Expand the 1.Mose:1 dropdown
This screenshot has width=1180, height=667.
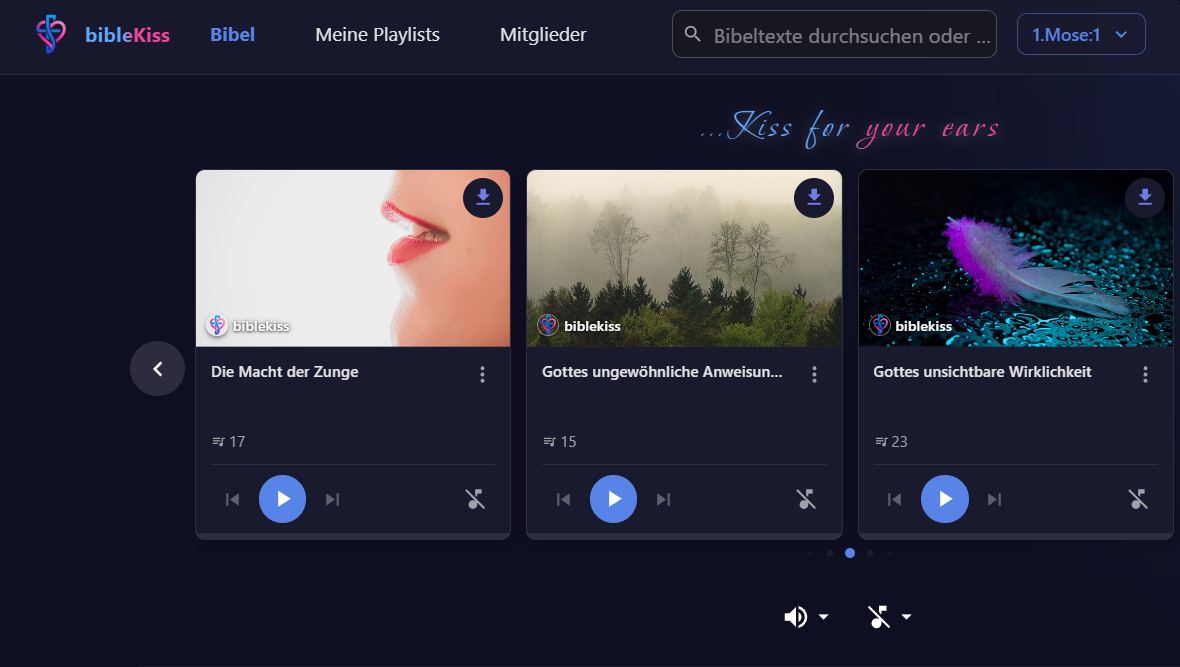pyautogui.click(x=1081, y=35)
